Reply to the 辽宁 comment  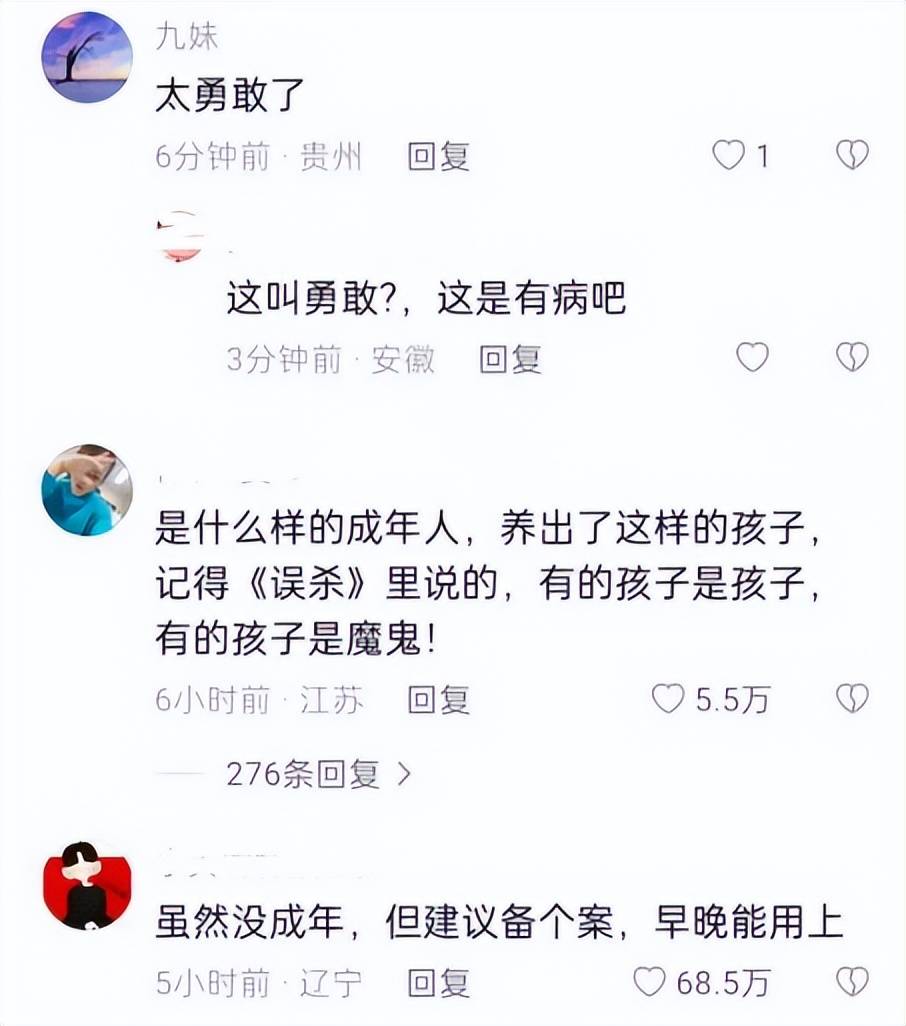pyautogui.click(x=438, y=984)
